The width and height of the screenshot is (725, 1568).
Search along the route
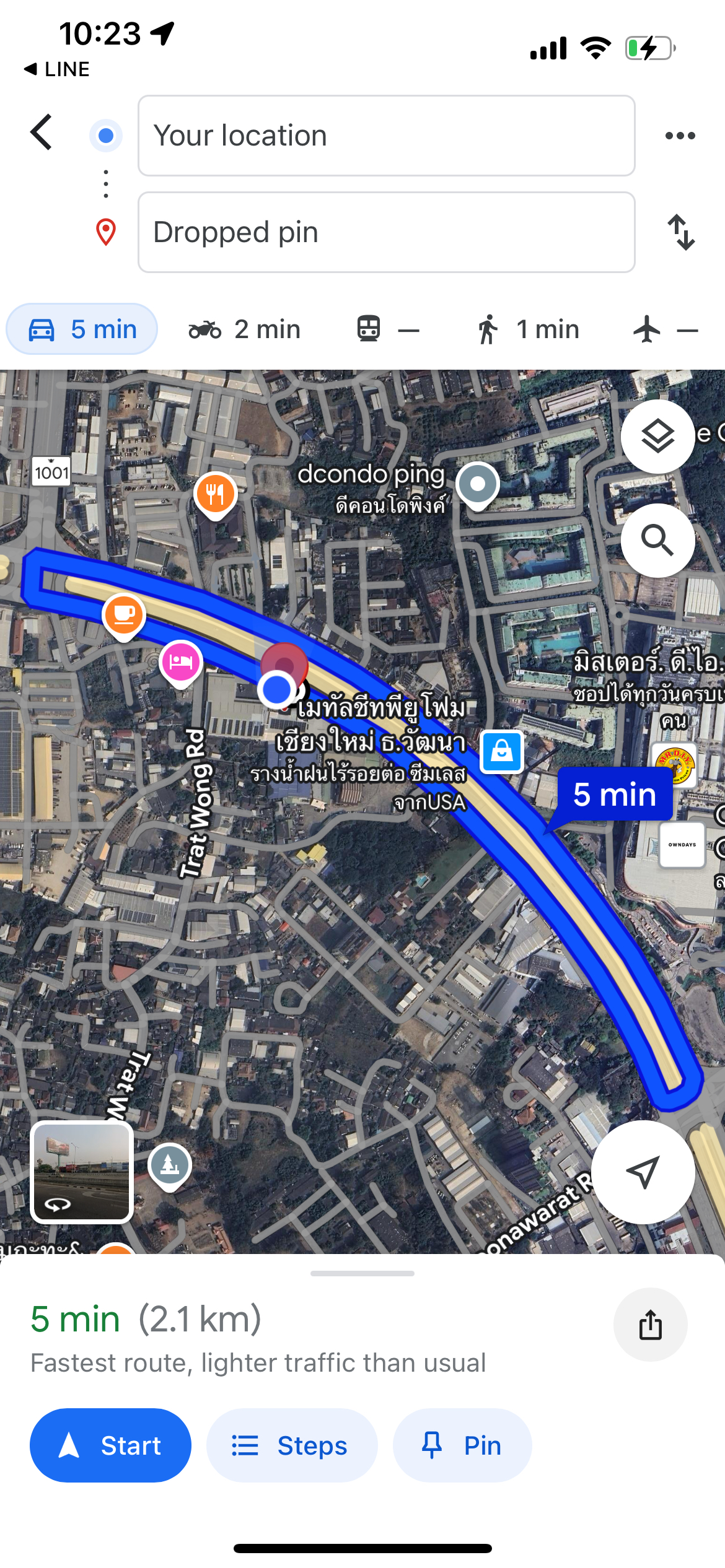click(657, 541)
